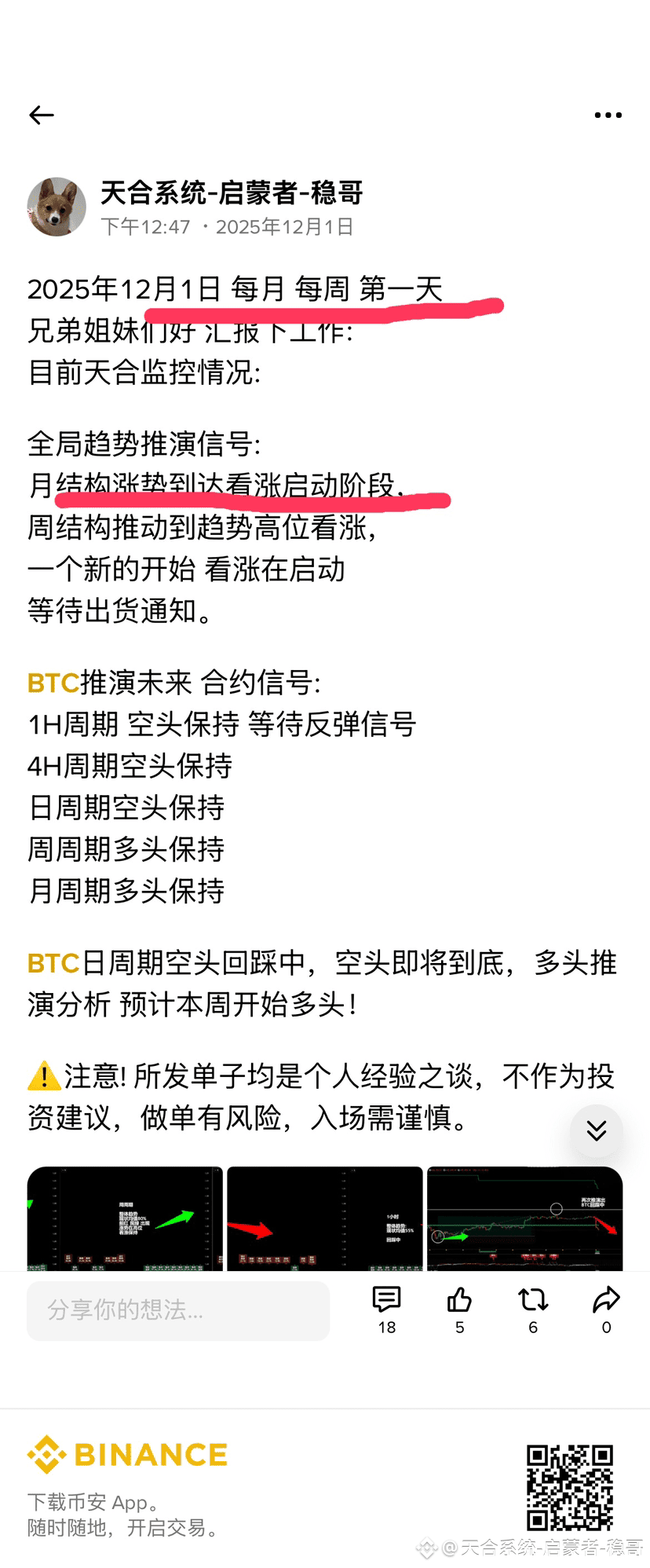650x1568 pixels.
Task: Open the BTC link before 日周期空头回踩中
Action: pyautogui.click(x=53, y=962)
